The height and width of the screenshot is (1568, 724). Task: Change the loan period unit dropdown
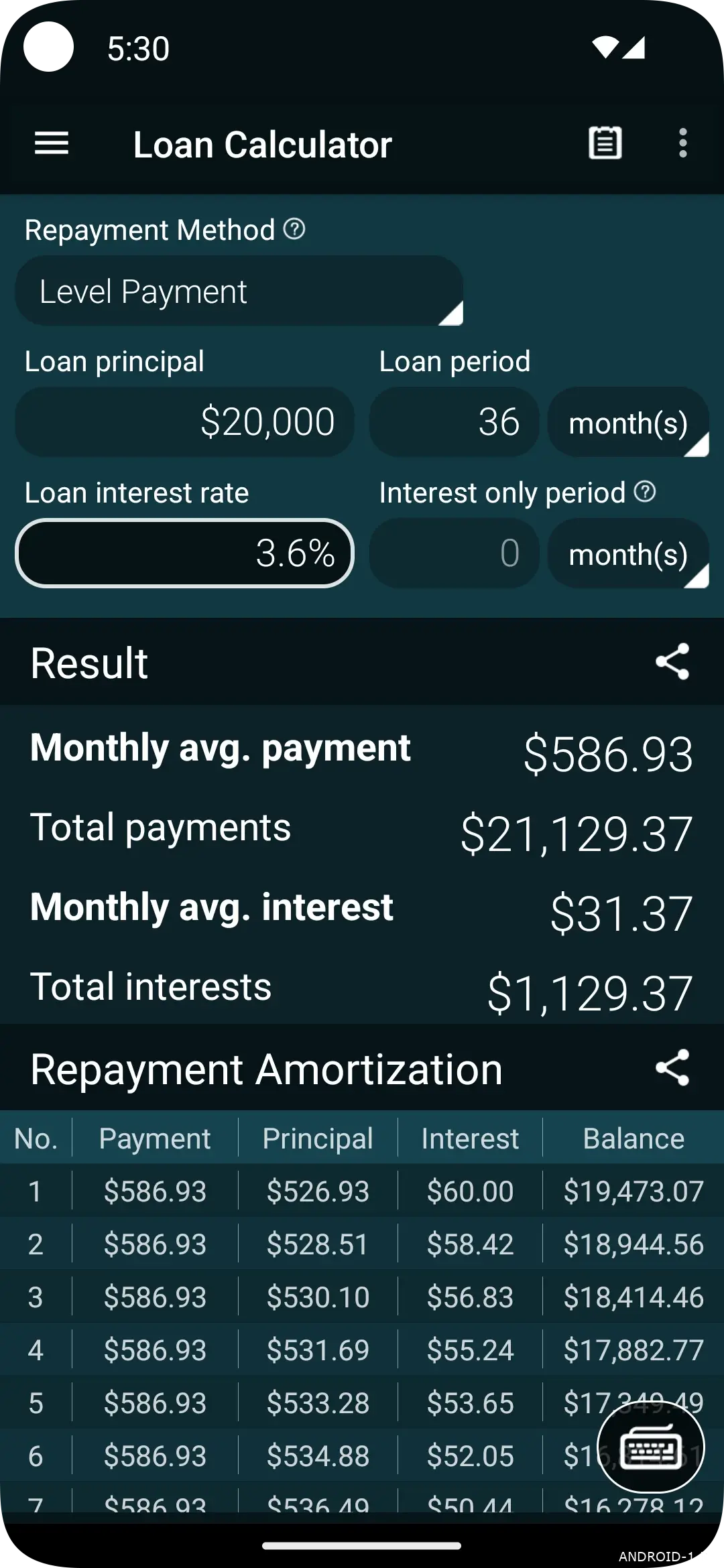628,422
